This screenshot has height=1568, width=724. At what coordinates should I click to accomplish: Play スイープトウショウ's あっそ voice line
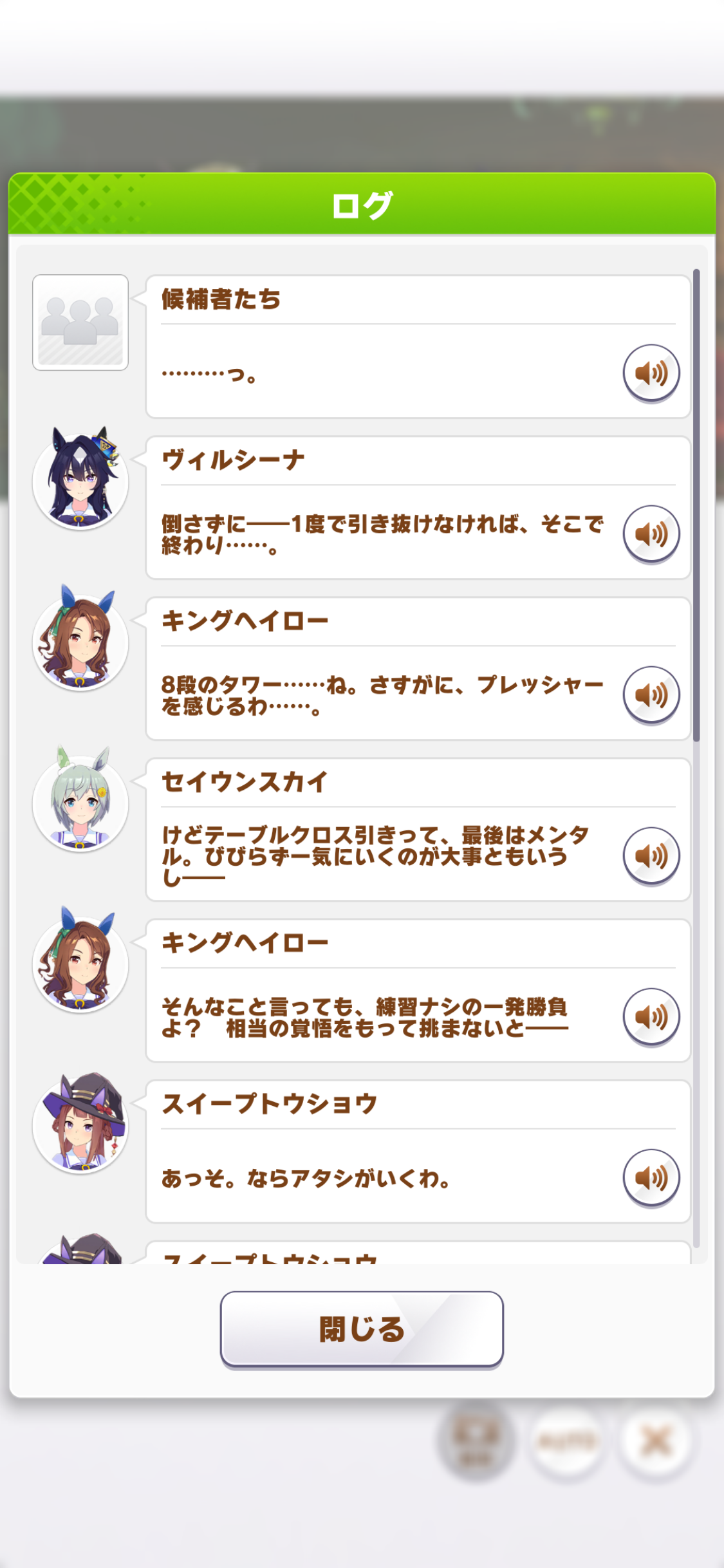pos(651,1178)
